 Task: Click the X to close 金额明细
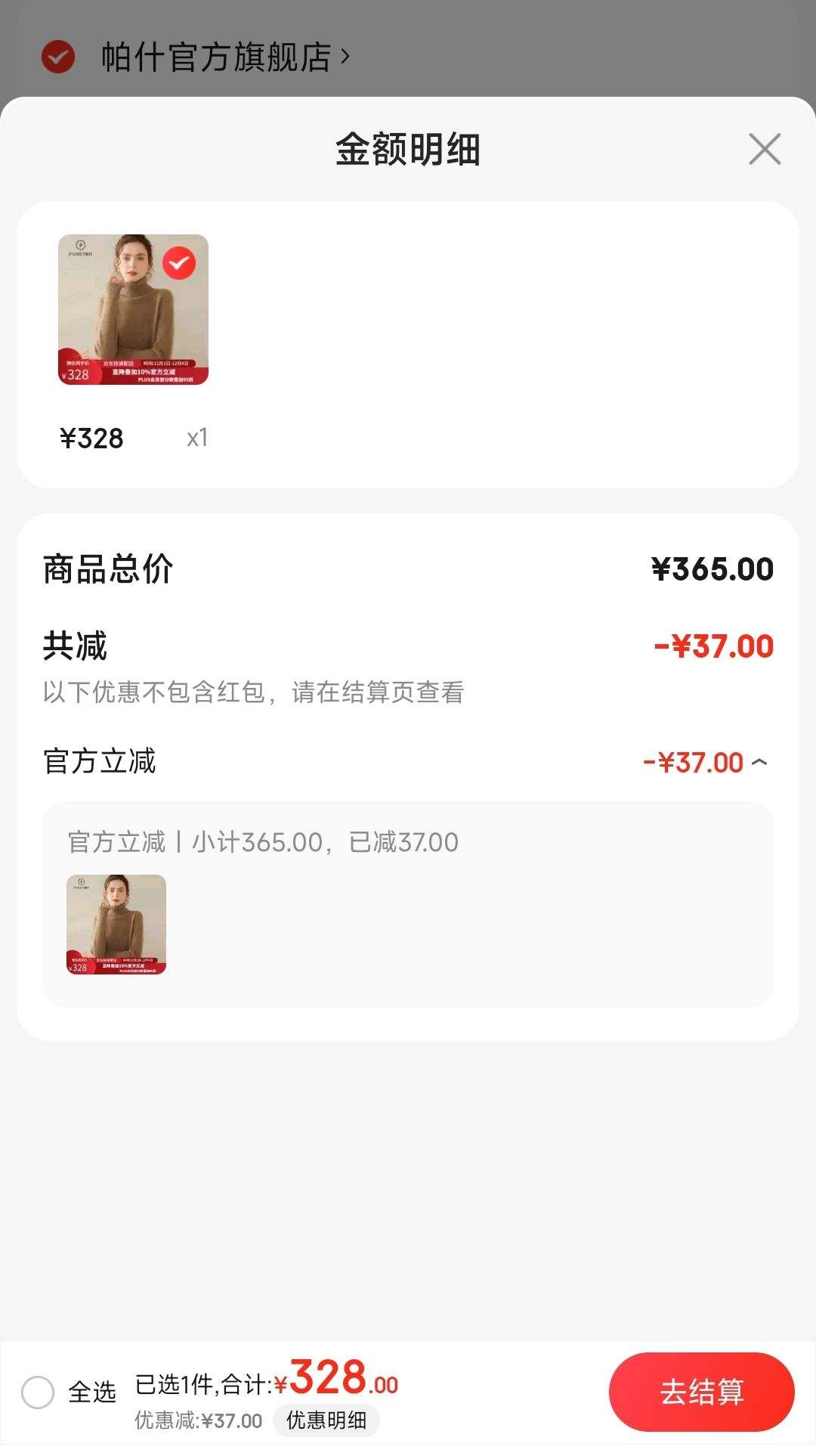[764, 149]
